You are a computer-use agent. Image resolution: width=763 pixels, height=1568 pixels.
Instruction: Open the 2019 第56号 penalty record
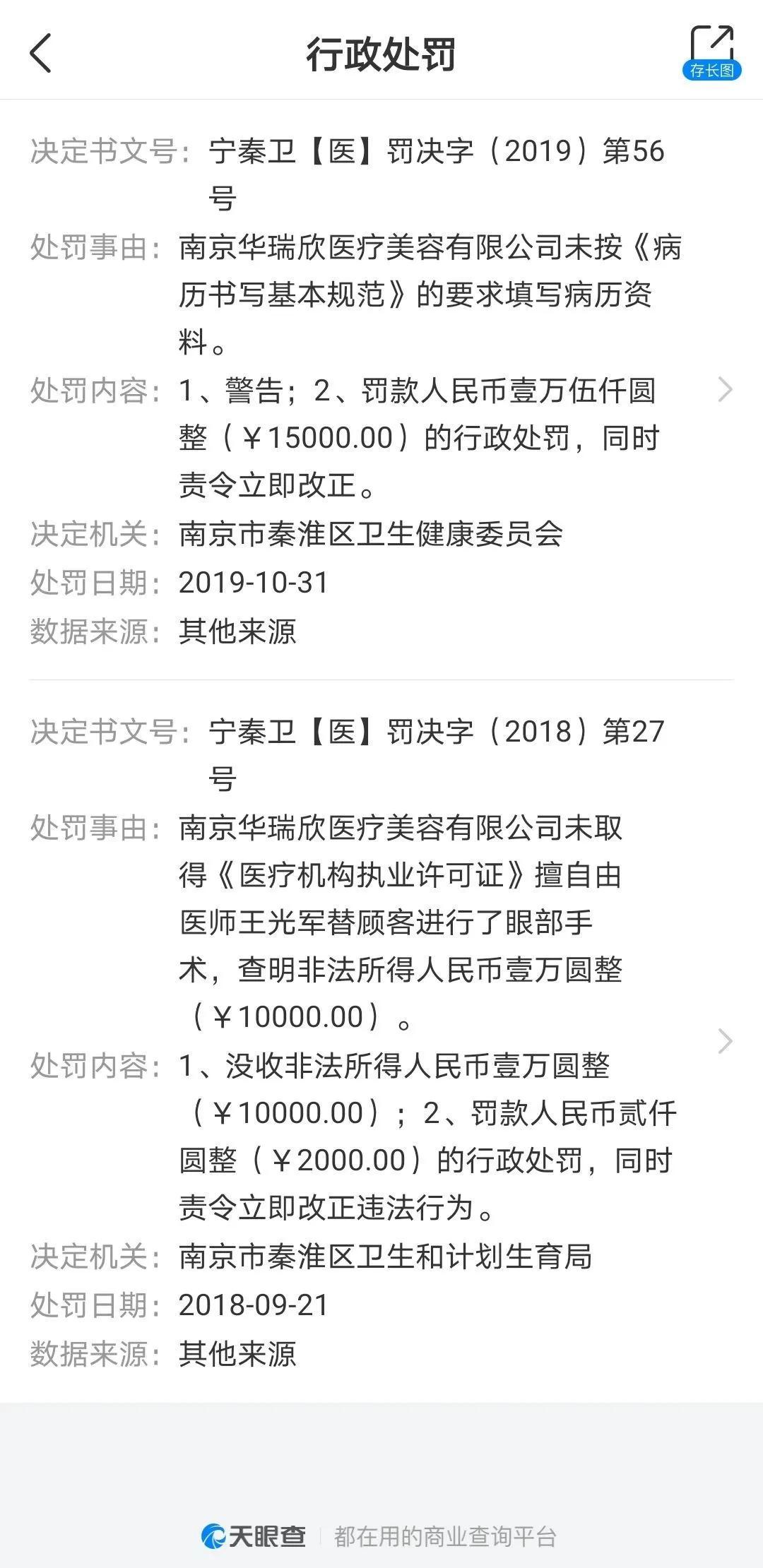click(725, 390)
